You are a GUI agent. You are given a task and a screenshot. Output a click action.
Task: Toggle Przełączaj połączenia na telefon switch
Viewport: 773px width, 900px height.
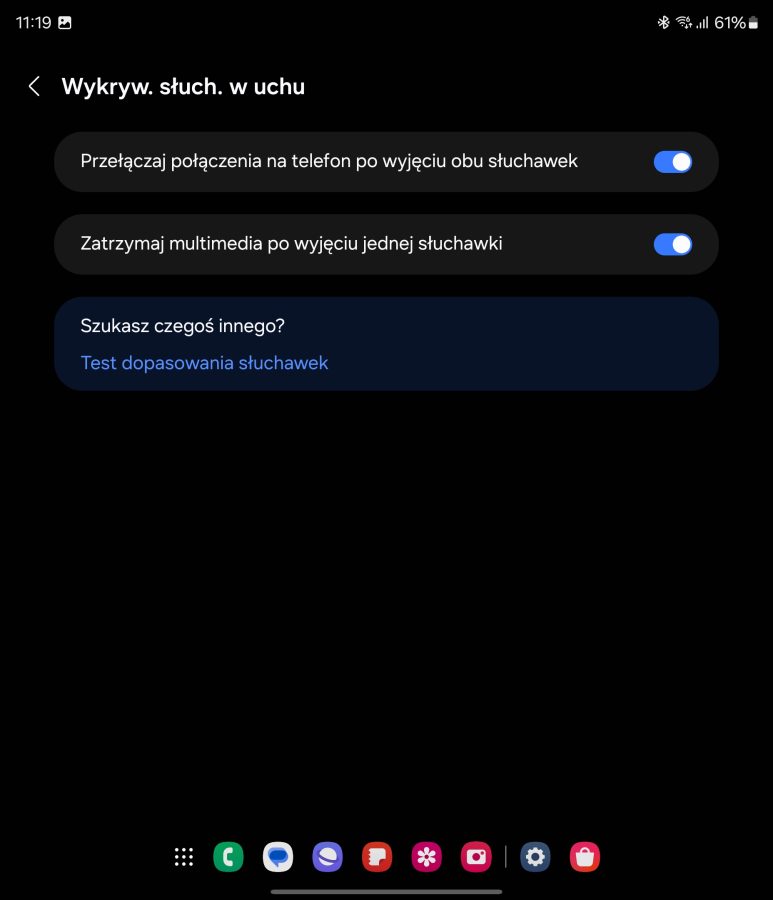point(672,162)
